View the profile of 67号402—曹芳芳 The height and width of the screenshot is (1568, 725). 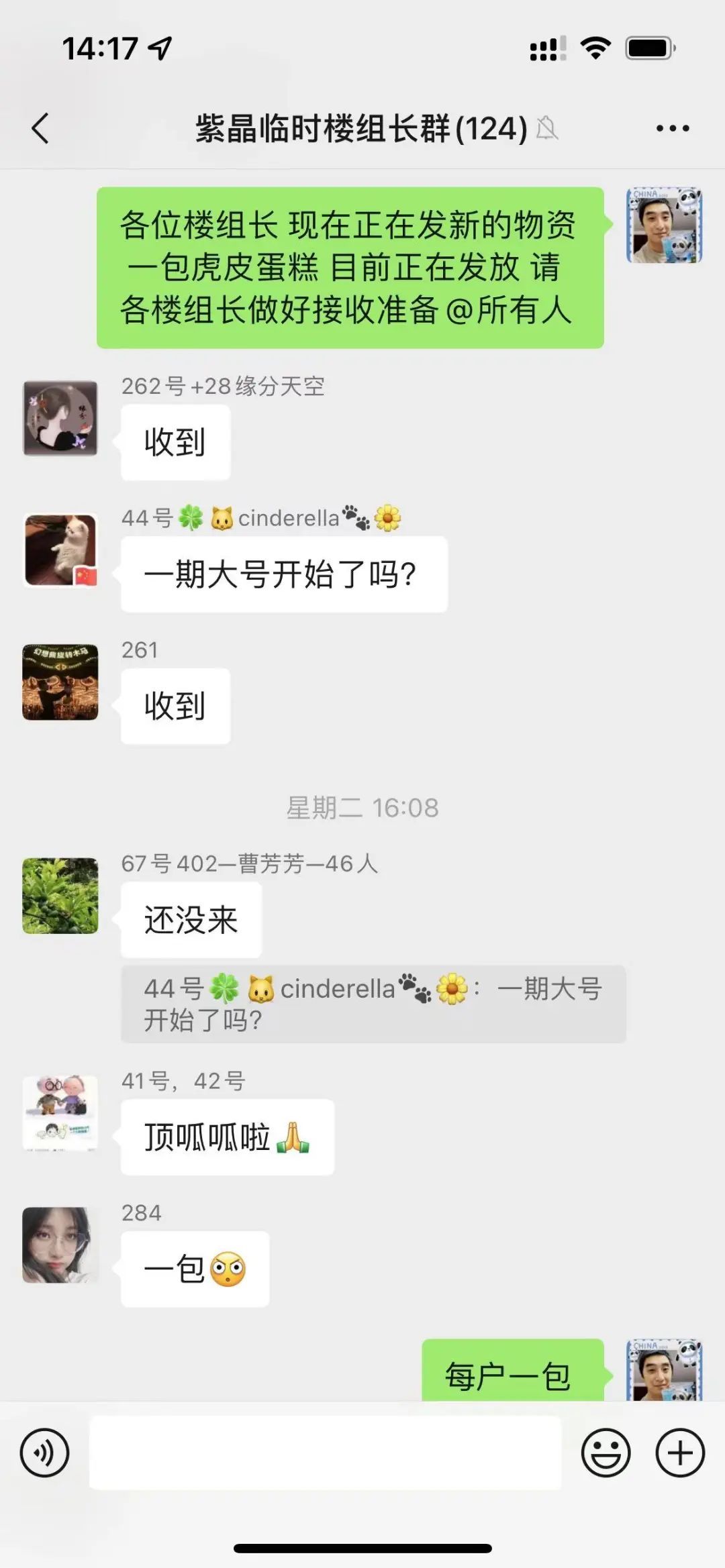coord(60,896)
